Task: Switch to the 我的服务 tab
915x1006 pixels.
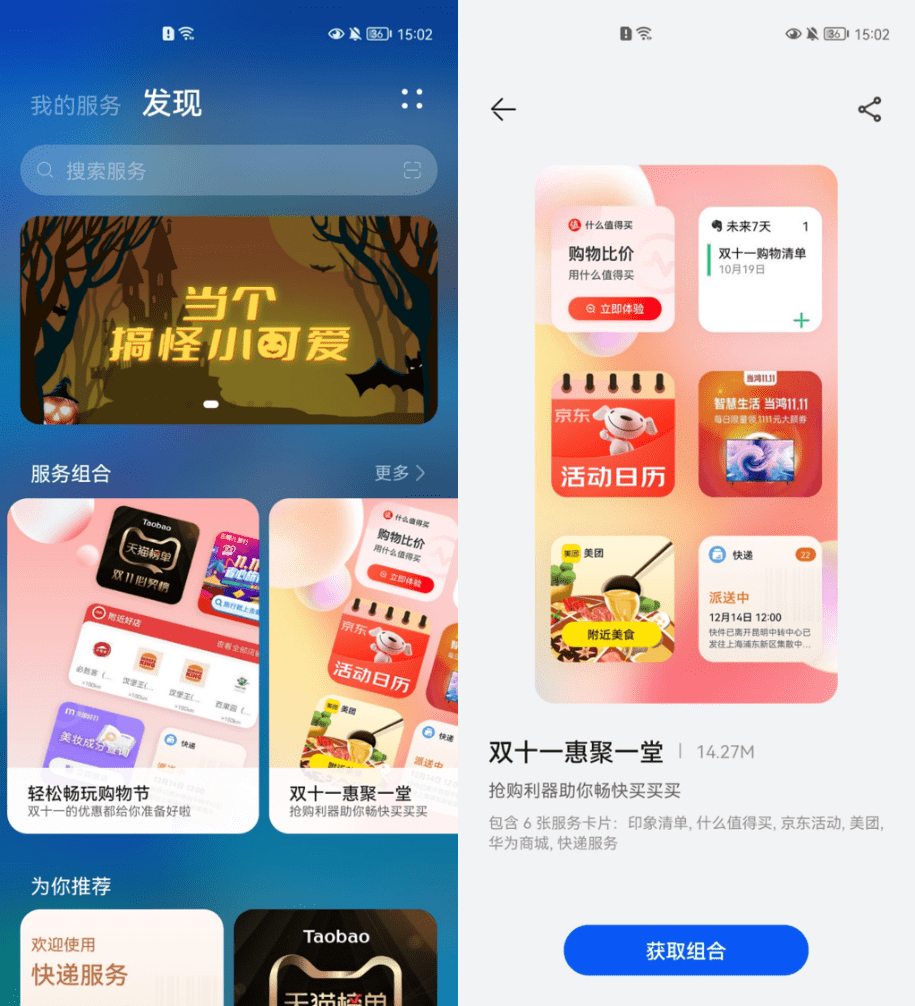Action: coord(75,105)
